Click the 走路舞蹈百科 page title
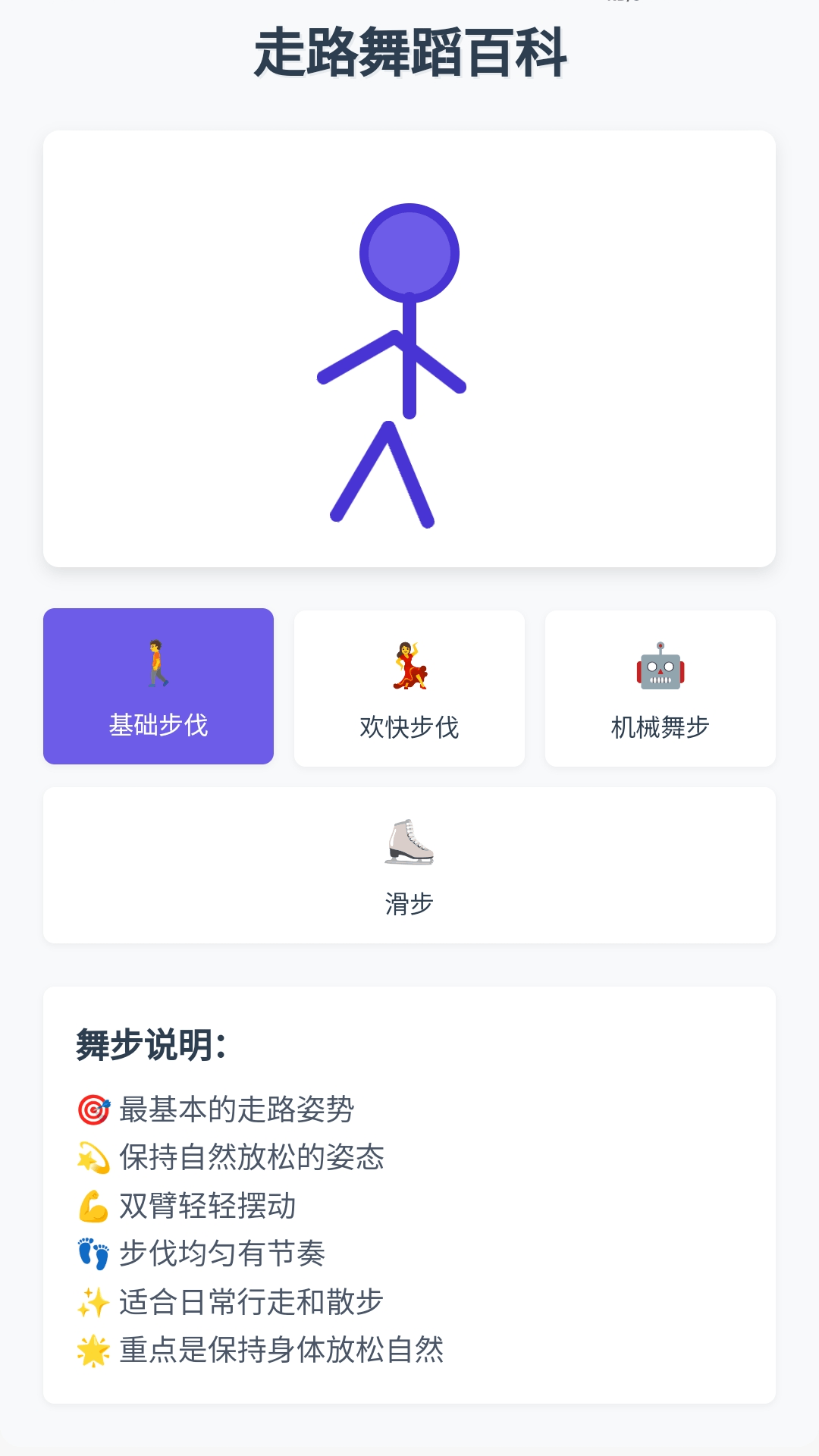 click(409, 53)
